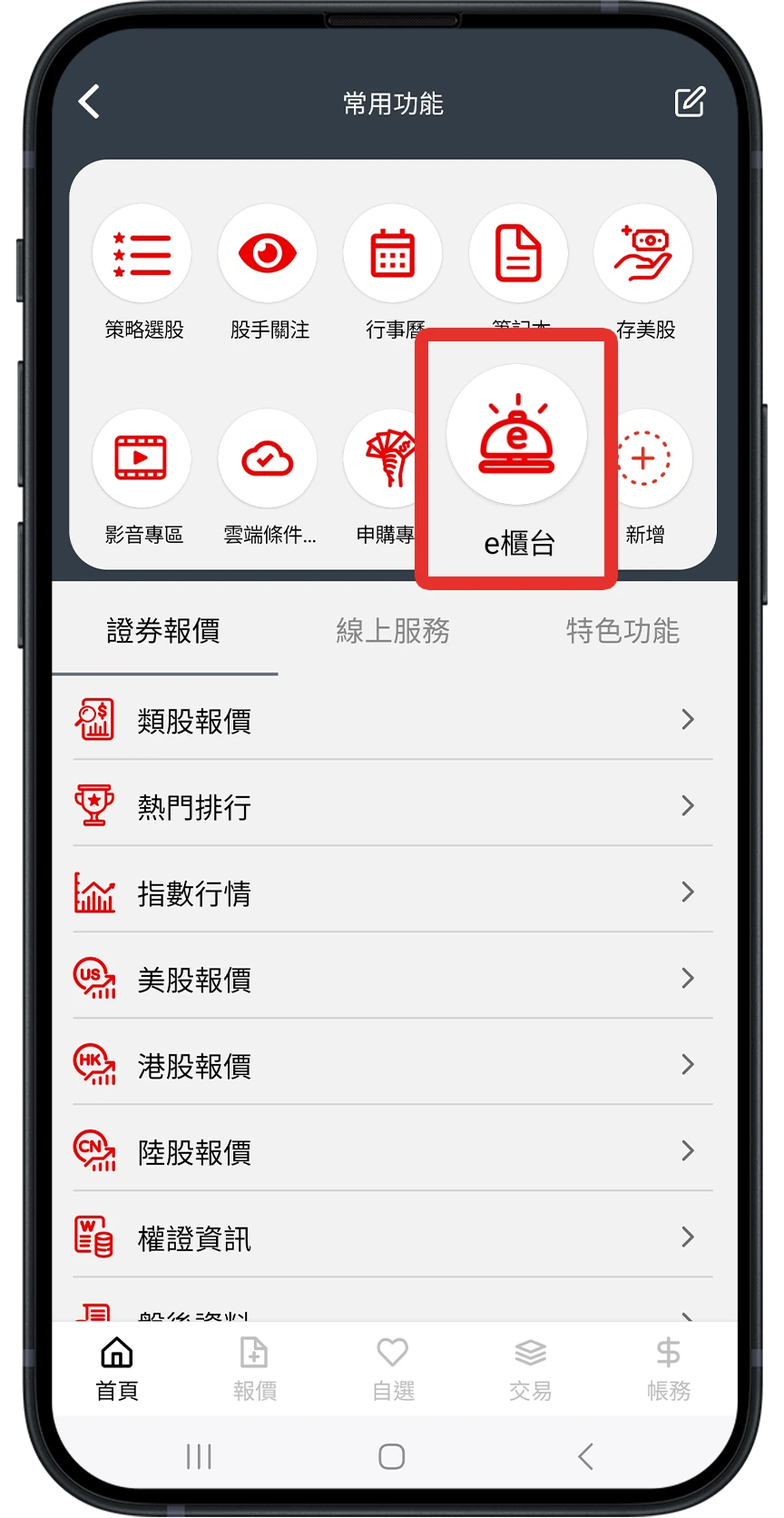The image size is (784, 1518).
Task: Go back using the top-left arrow
Action: click(x=89, y=102)
